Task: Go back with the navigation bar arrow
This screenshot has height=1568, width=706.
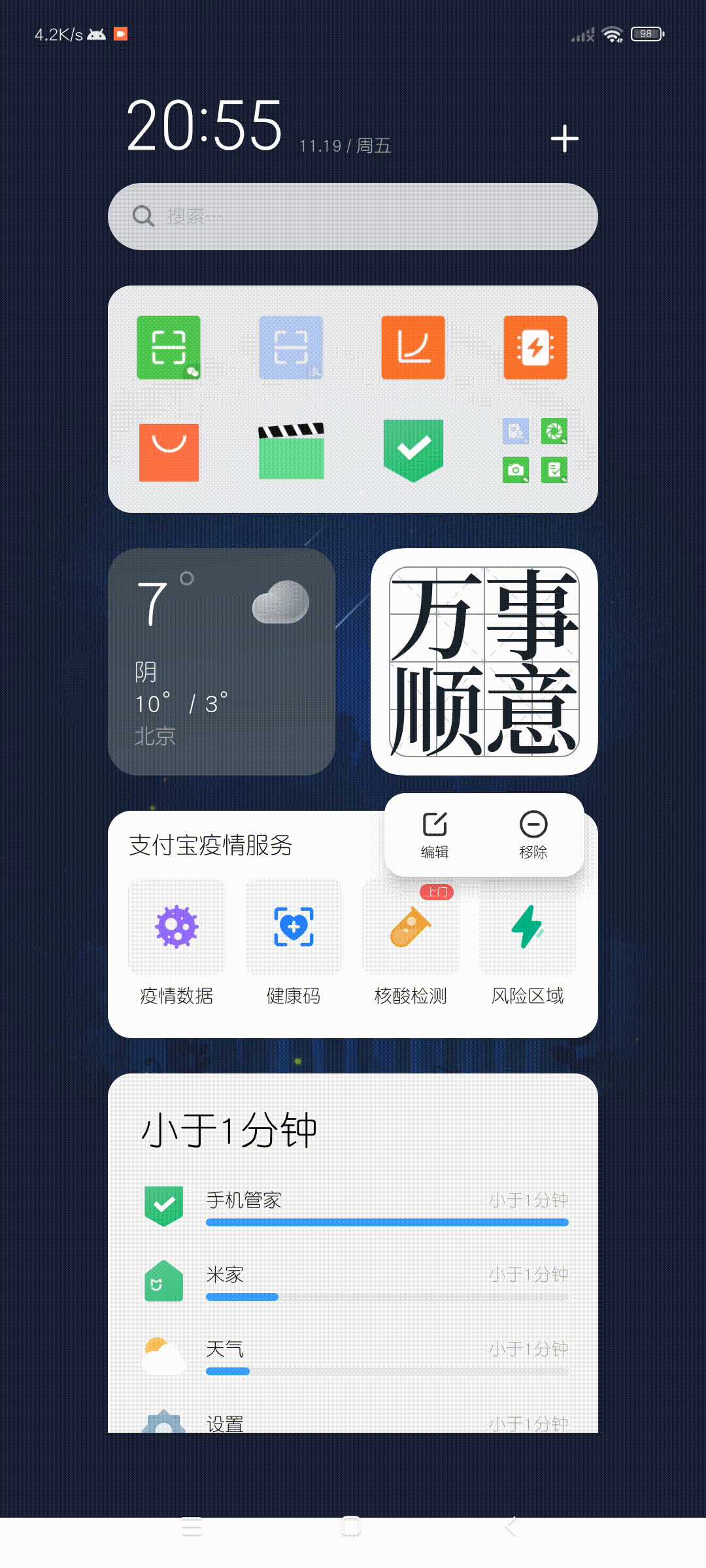Action: [511, 1527]
